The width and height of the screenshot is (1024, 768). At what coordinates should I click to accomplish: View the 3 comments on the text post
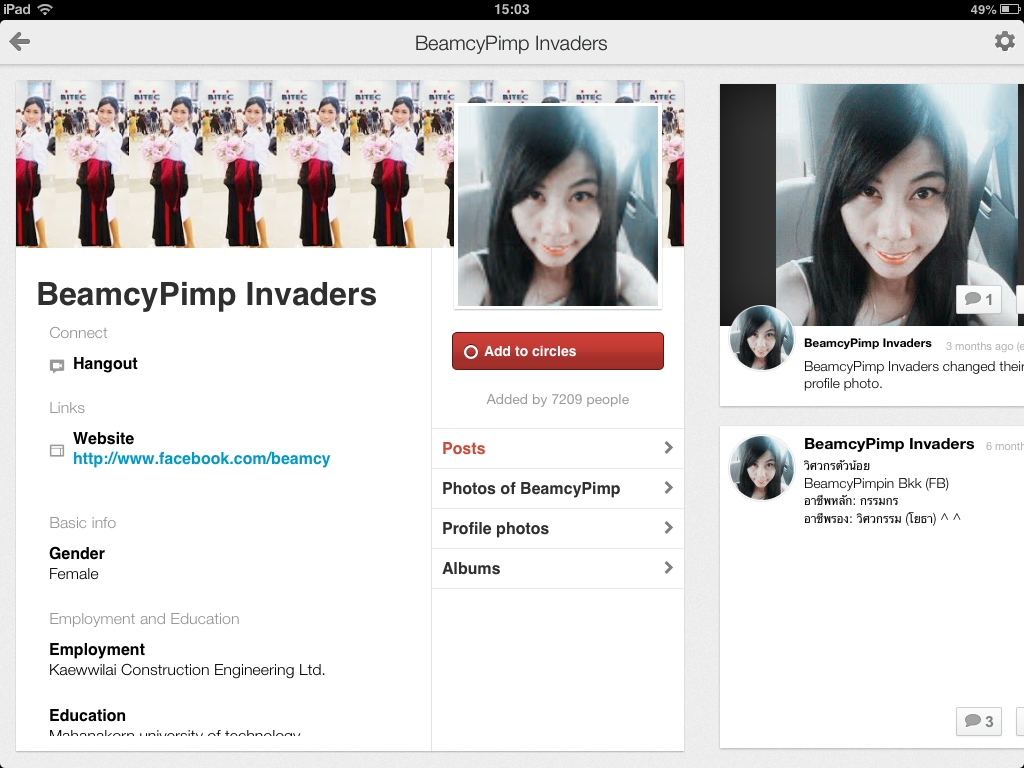pos(979,721)
